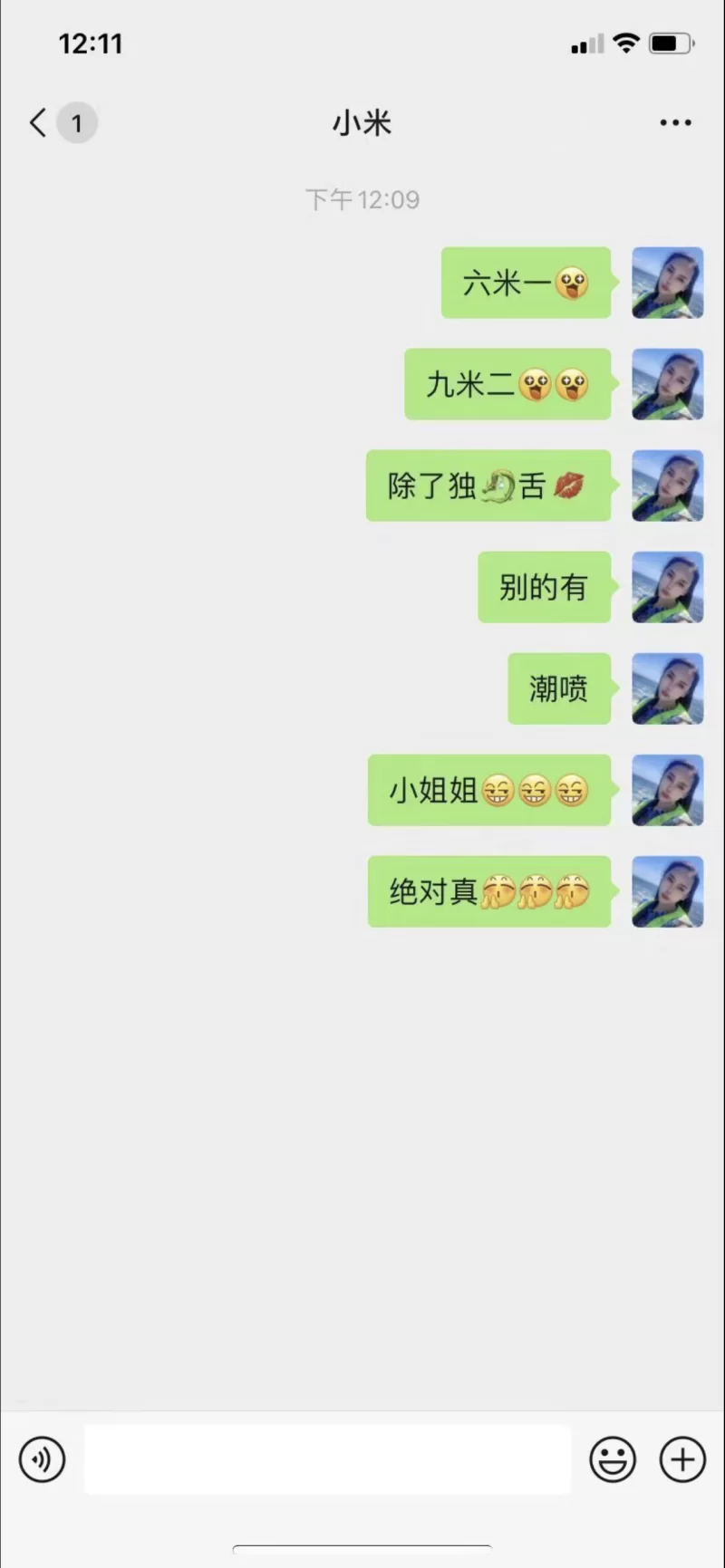
Task: Tap the avatar beside the 潮喷 message
Action: point(667,688)
